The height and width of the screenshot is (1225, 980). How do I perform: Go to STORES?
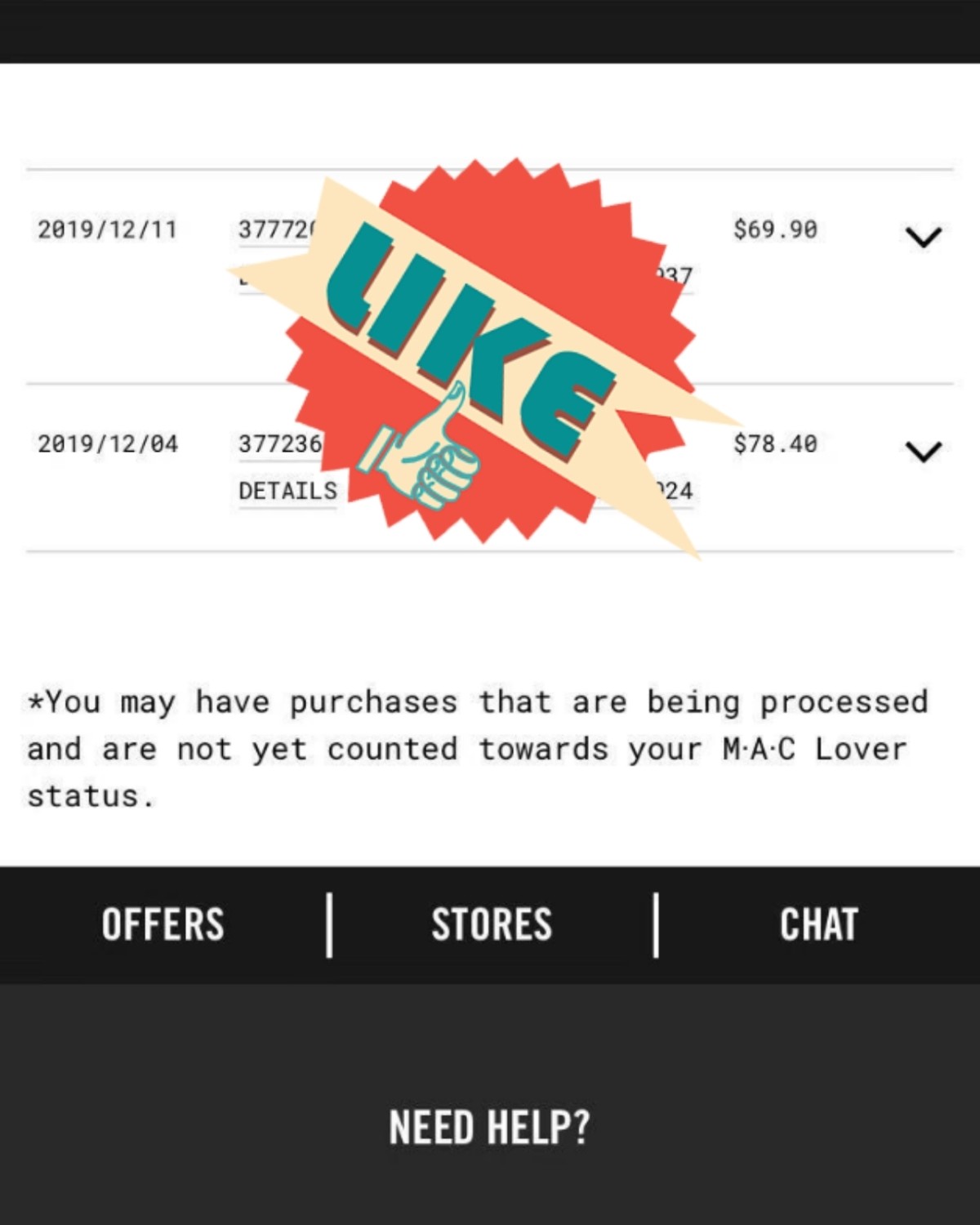[492, 924]
